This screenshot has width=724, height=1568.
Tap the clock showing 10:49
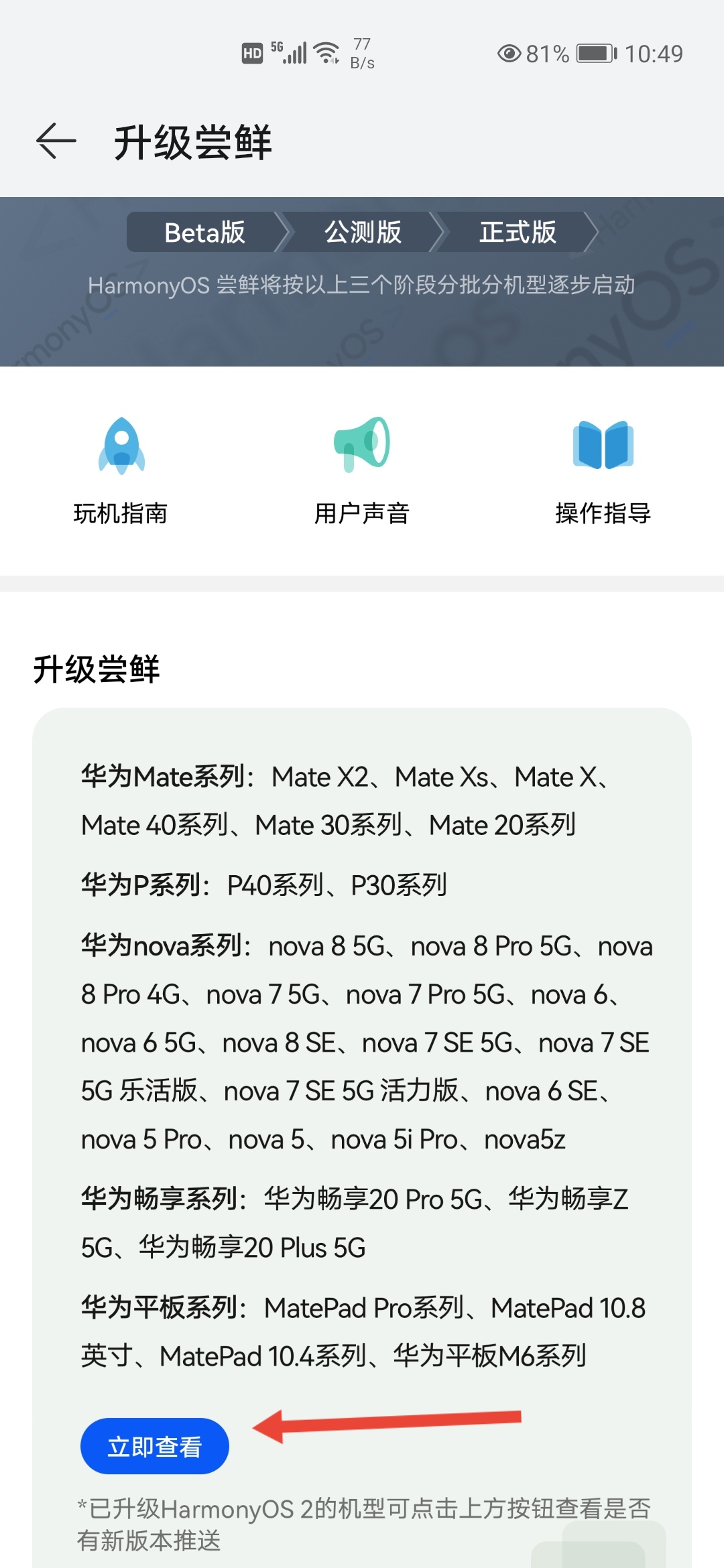[654, 54]
